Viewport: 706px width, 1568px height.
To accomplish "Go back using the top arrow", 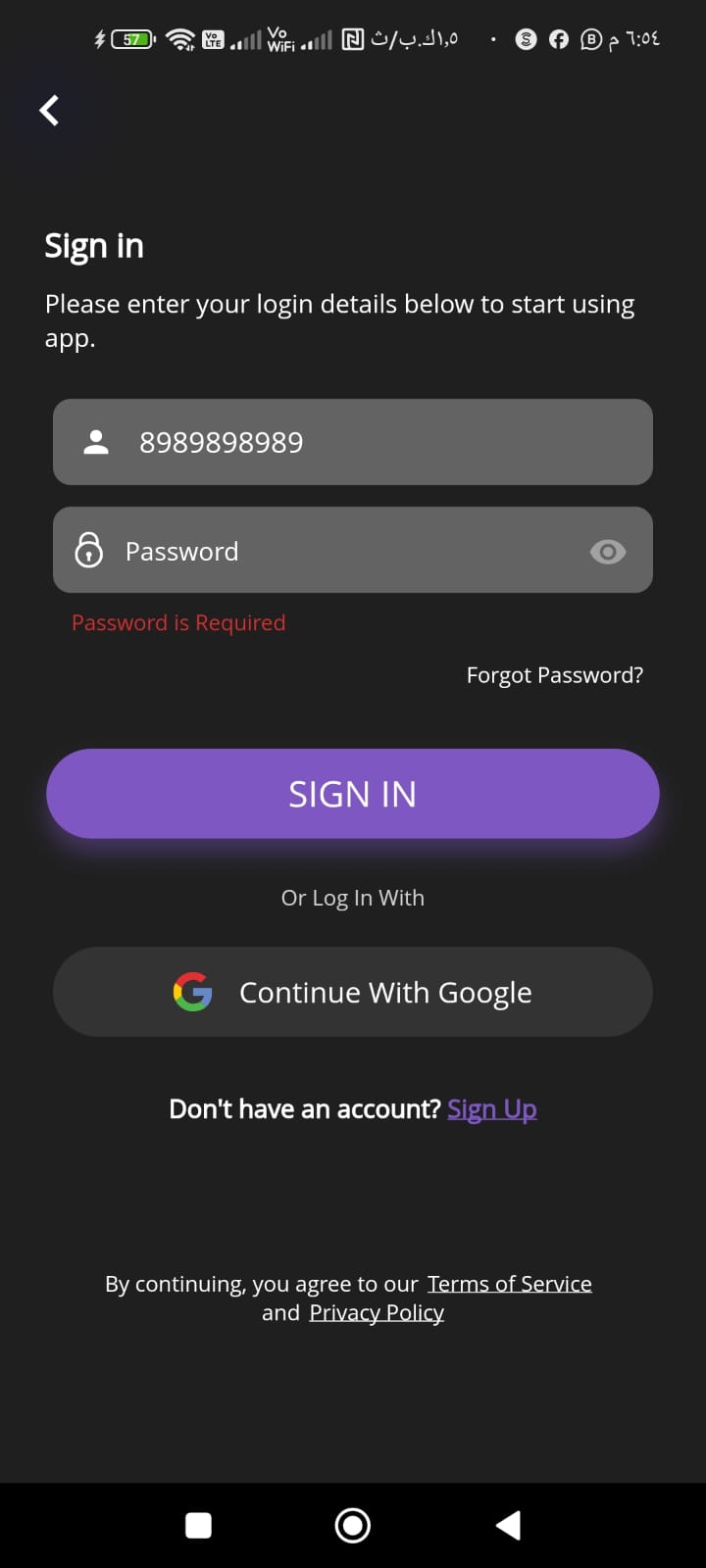I will (x=49, y=111).
